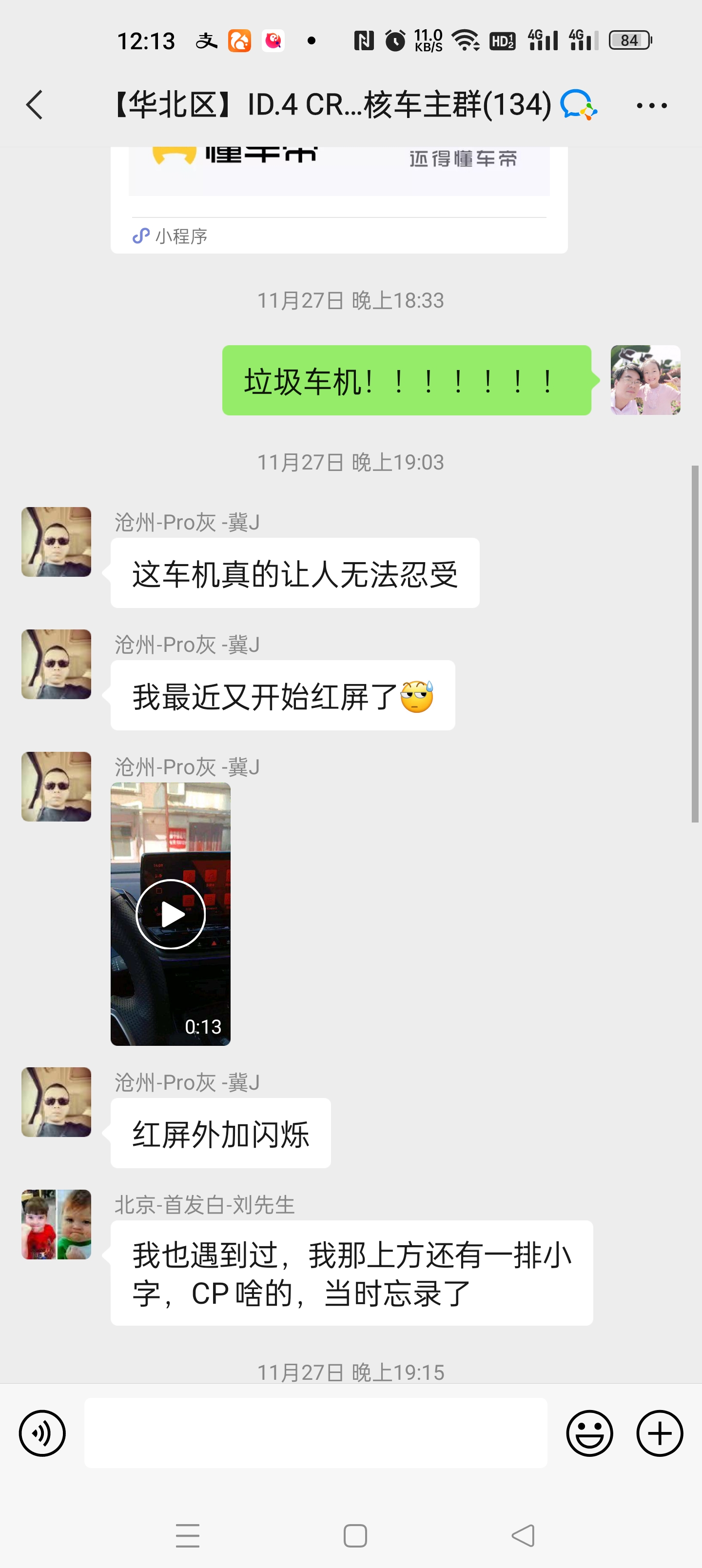
Task: Open the 小程序 mini program card
Action: [338, 201]
